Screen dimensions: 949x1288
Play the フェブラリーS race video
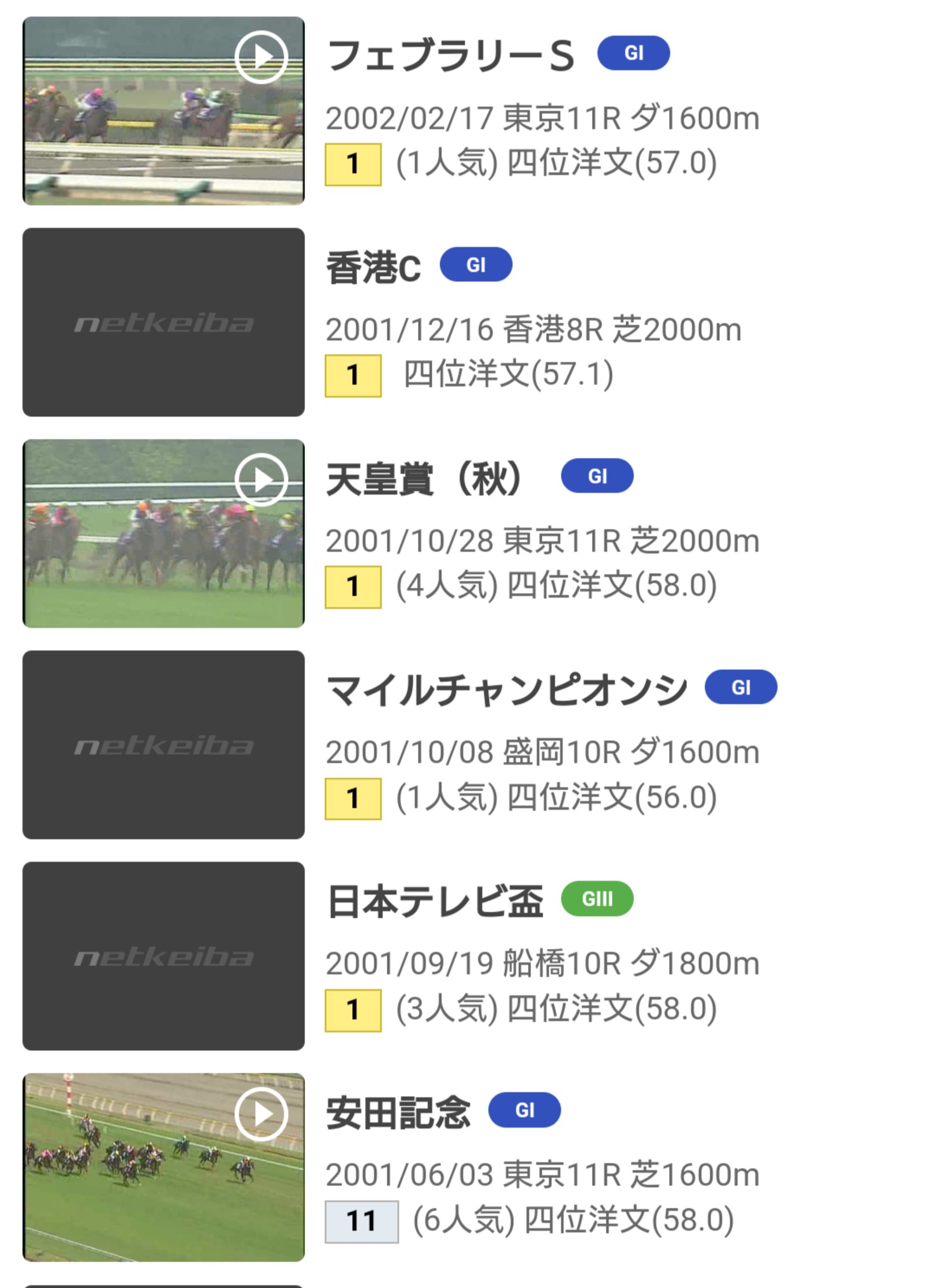[261, 57]
